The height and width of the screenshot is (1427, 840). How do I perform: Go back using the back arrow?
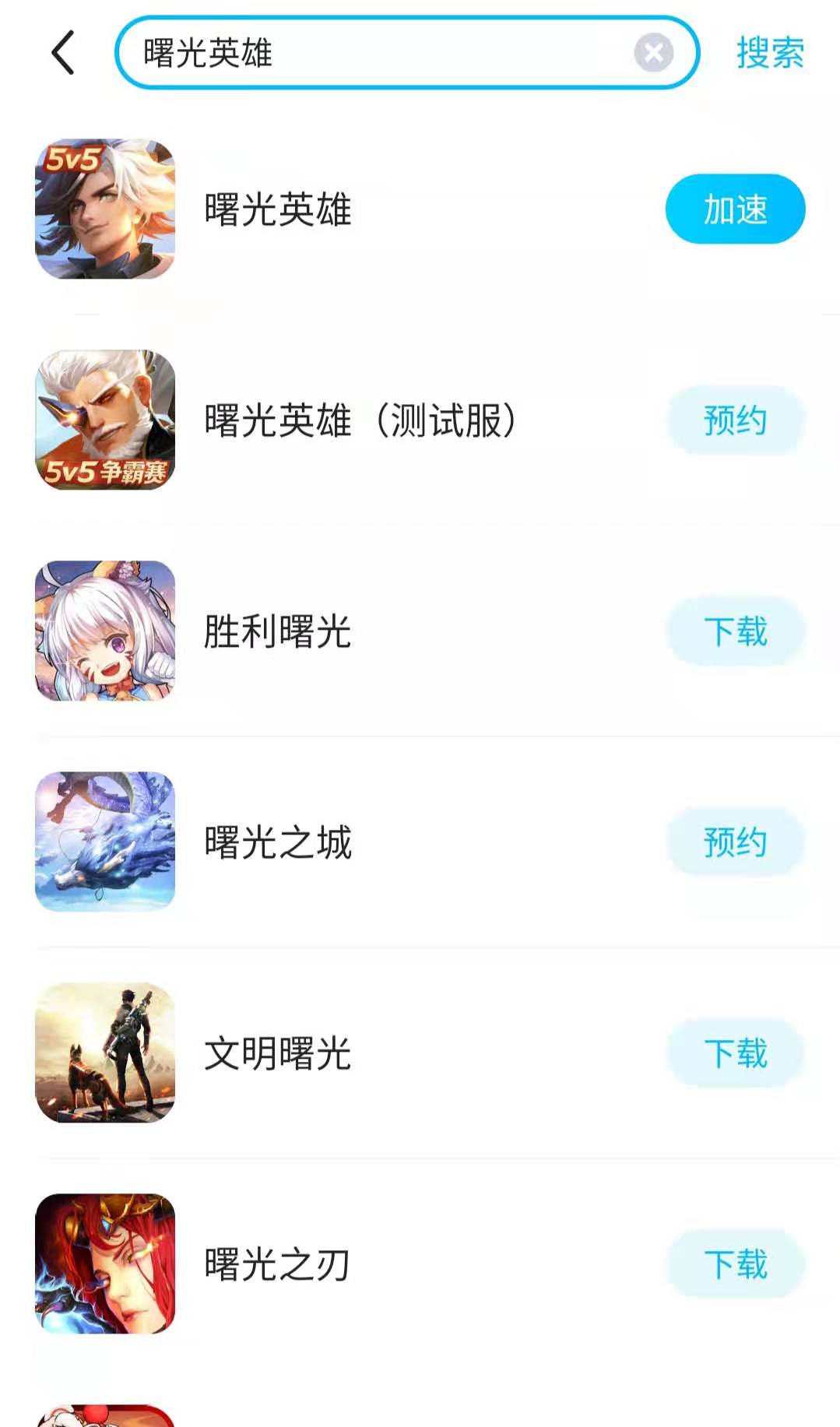point(63,53)
